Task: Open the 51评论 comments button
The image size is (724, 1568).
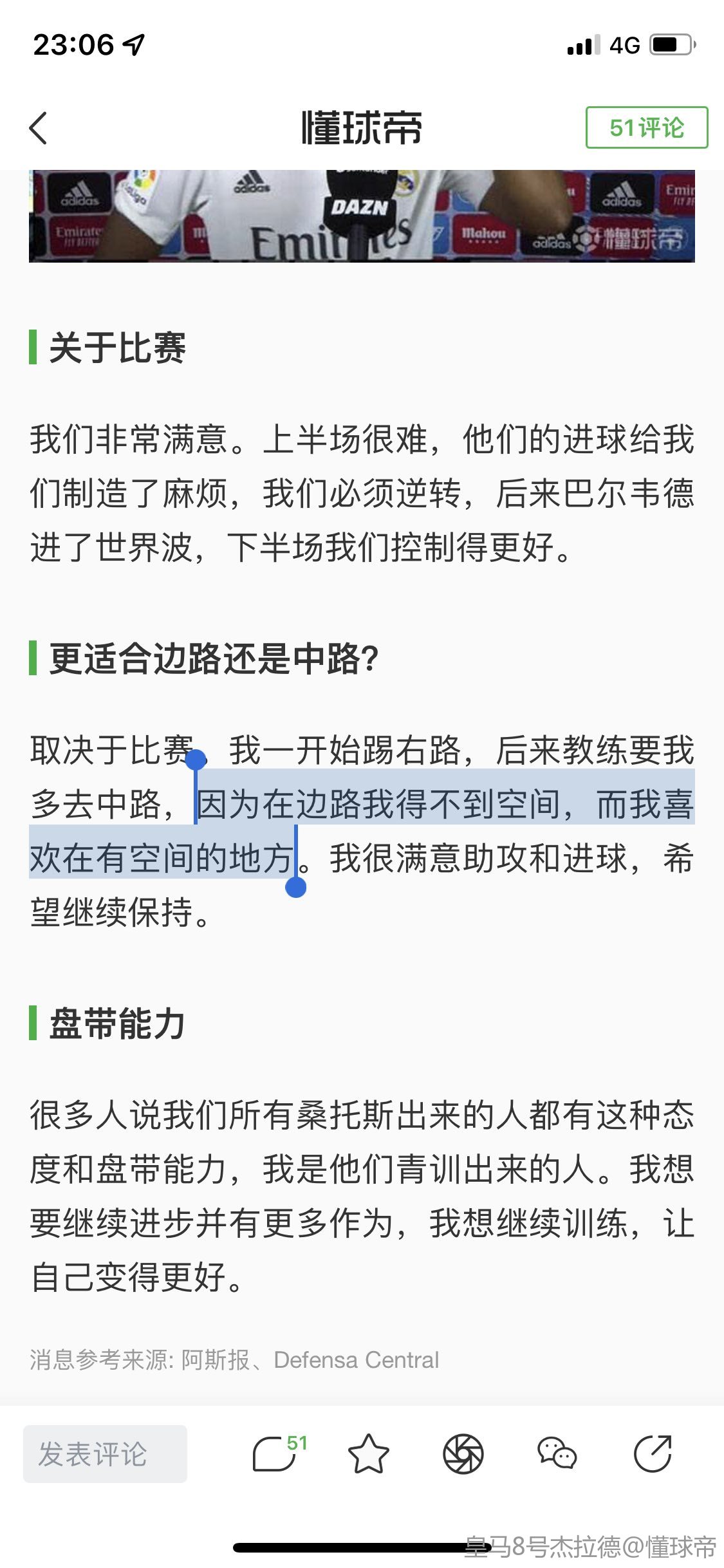Action: [646, 127]
